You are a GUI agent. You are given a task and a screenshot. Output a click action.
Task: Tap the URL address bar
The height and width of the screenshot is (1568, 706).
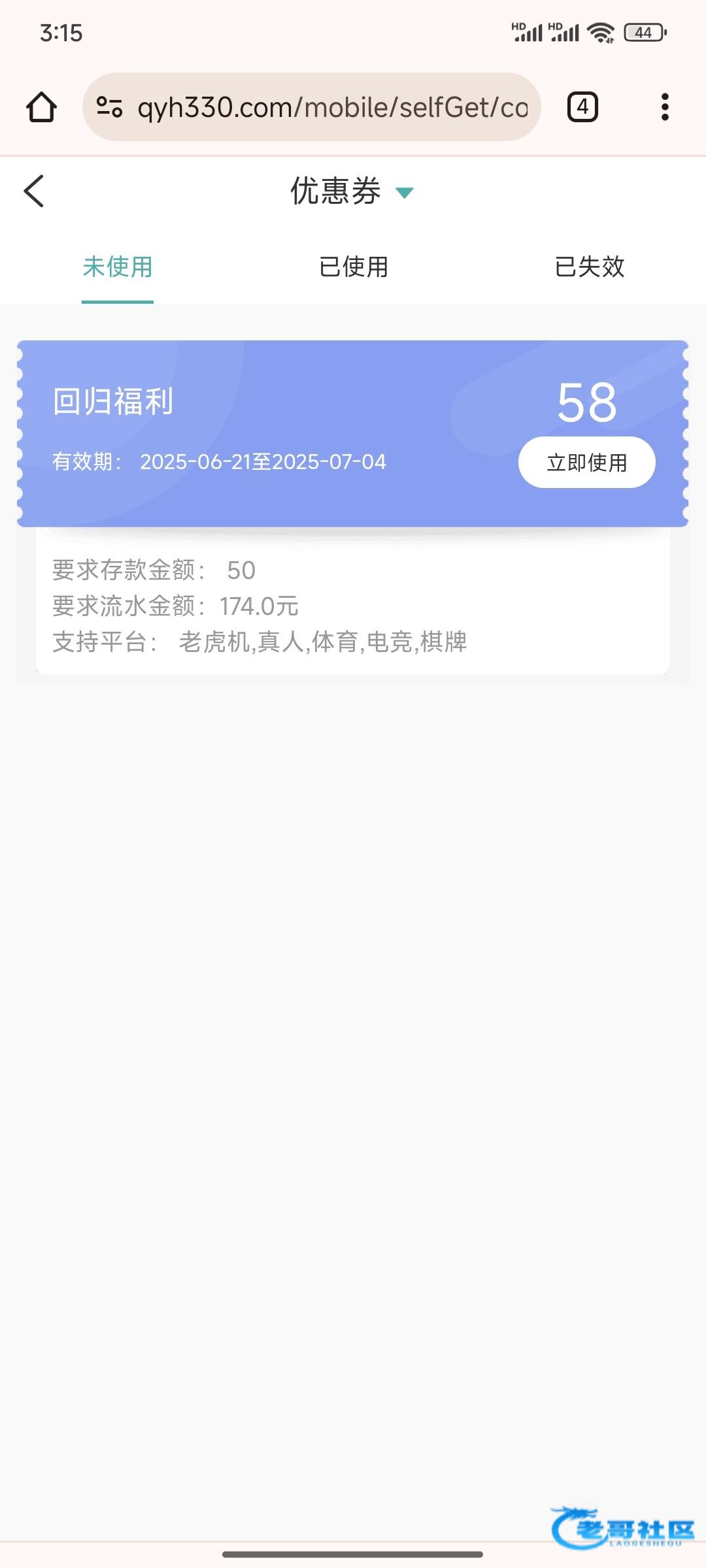(x=312, y=107)
